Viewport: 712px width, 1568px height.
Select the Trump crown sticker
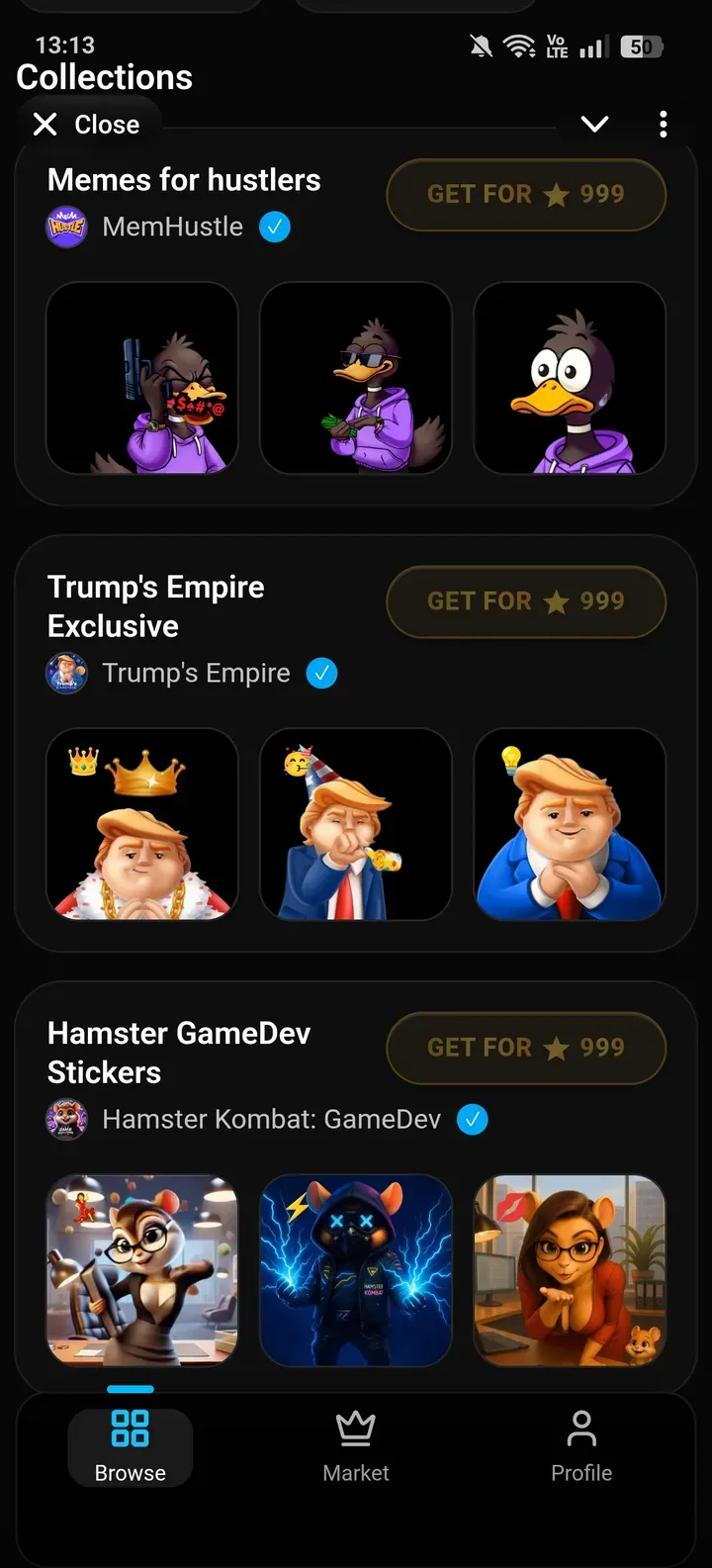click(141, 825)
